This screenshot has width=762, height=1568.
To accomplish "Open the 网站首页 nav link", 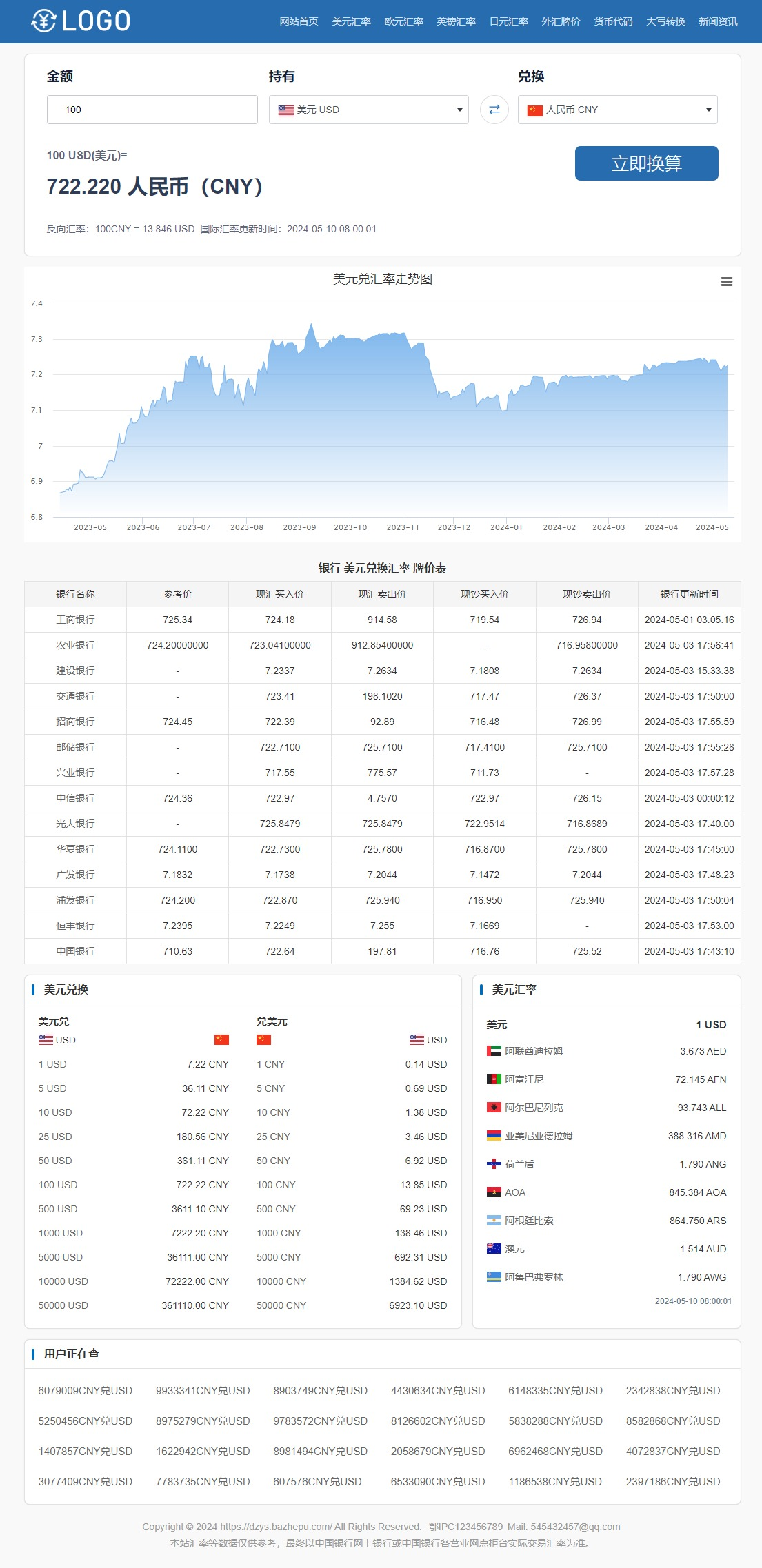I will (x=299, y=21).
